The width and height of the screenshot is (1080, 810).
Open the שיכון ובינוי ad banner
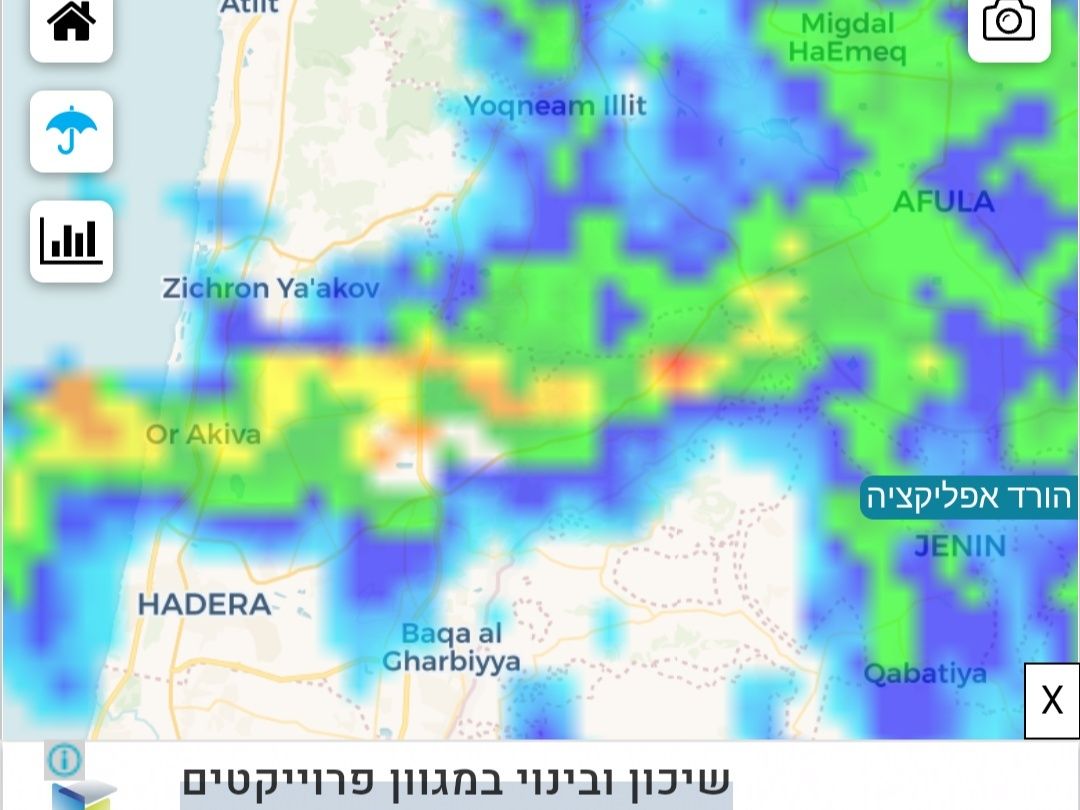pyautogui.click(x=456, y=780)
